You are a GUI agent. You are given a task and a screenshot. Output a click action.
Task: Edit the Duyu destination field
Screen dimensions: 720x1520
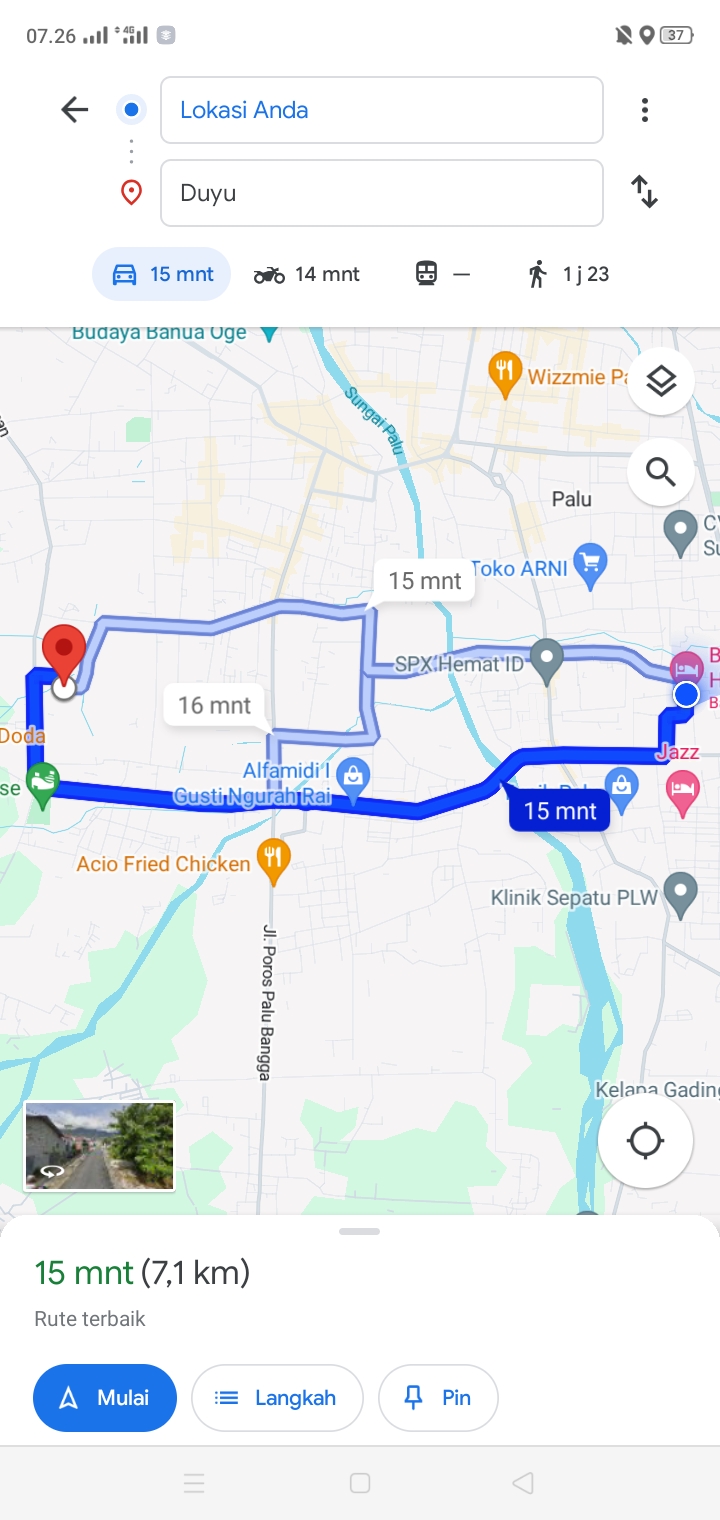click(382, 193)
